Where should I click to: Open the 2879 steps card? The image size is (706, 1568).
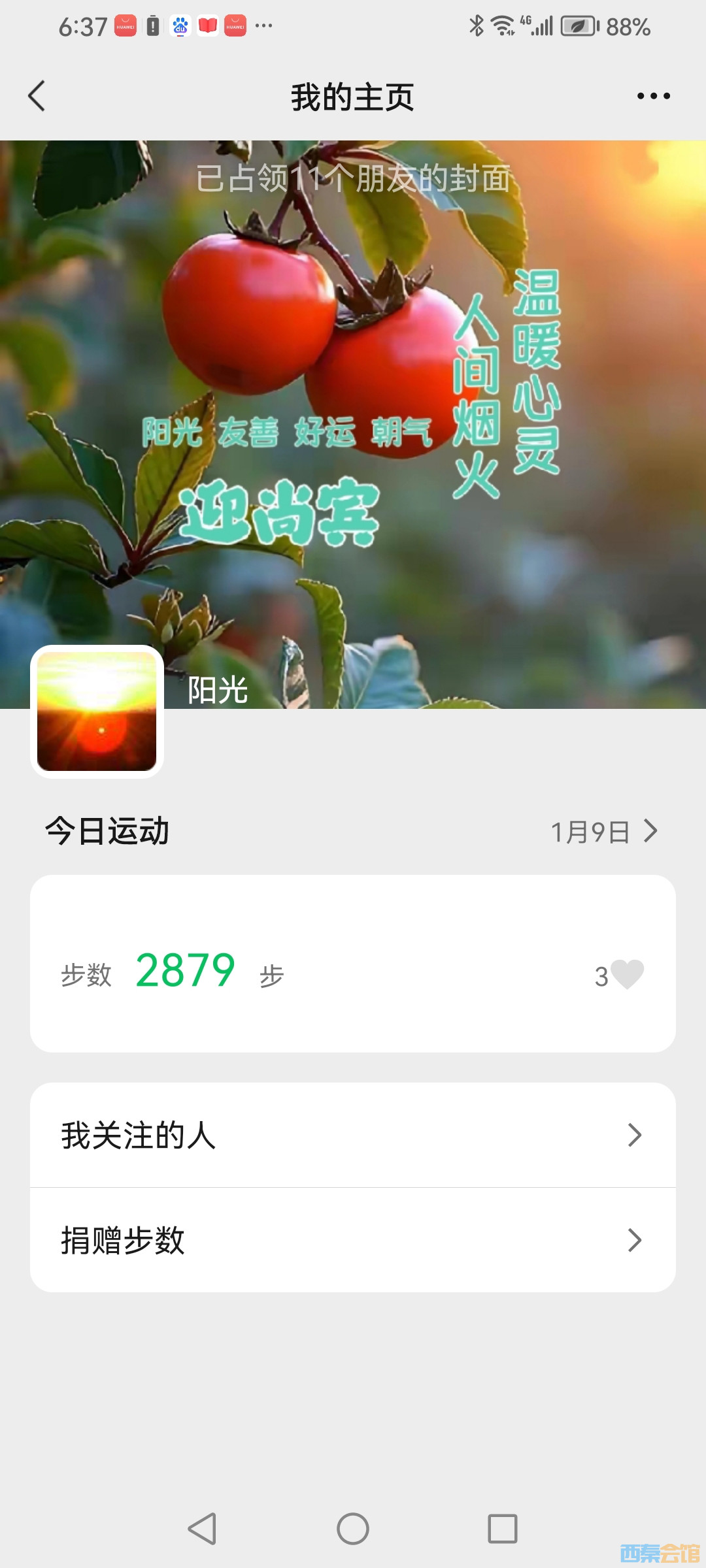[x=327, y=964]
